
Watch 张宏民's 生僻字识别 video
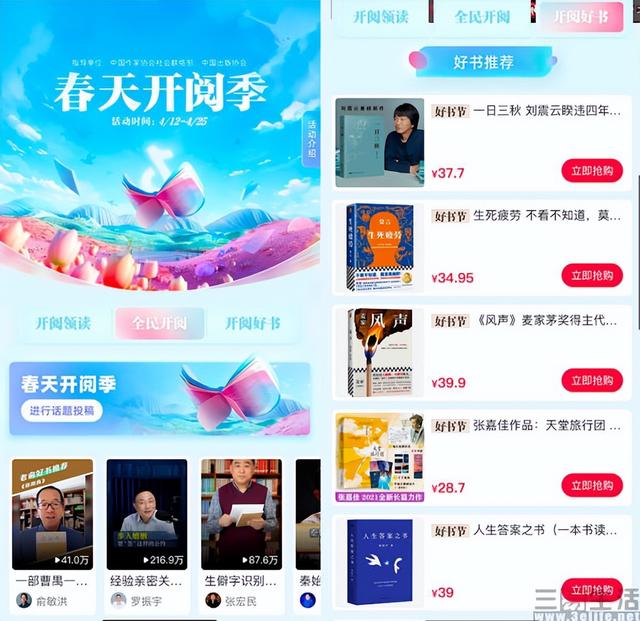point(241,513)
